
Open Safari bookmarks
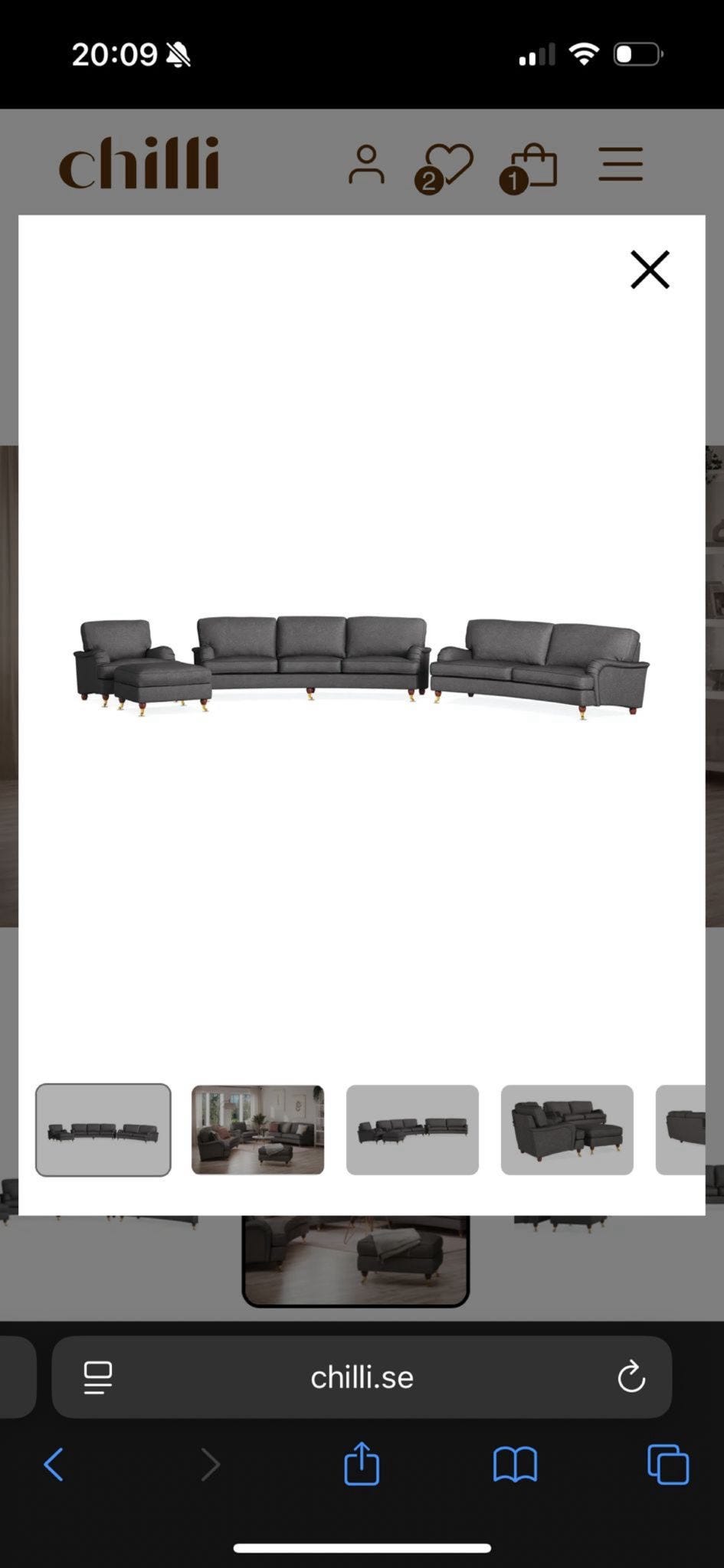coord(515,1465)
